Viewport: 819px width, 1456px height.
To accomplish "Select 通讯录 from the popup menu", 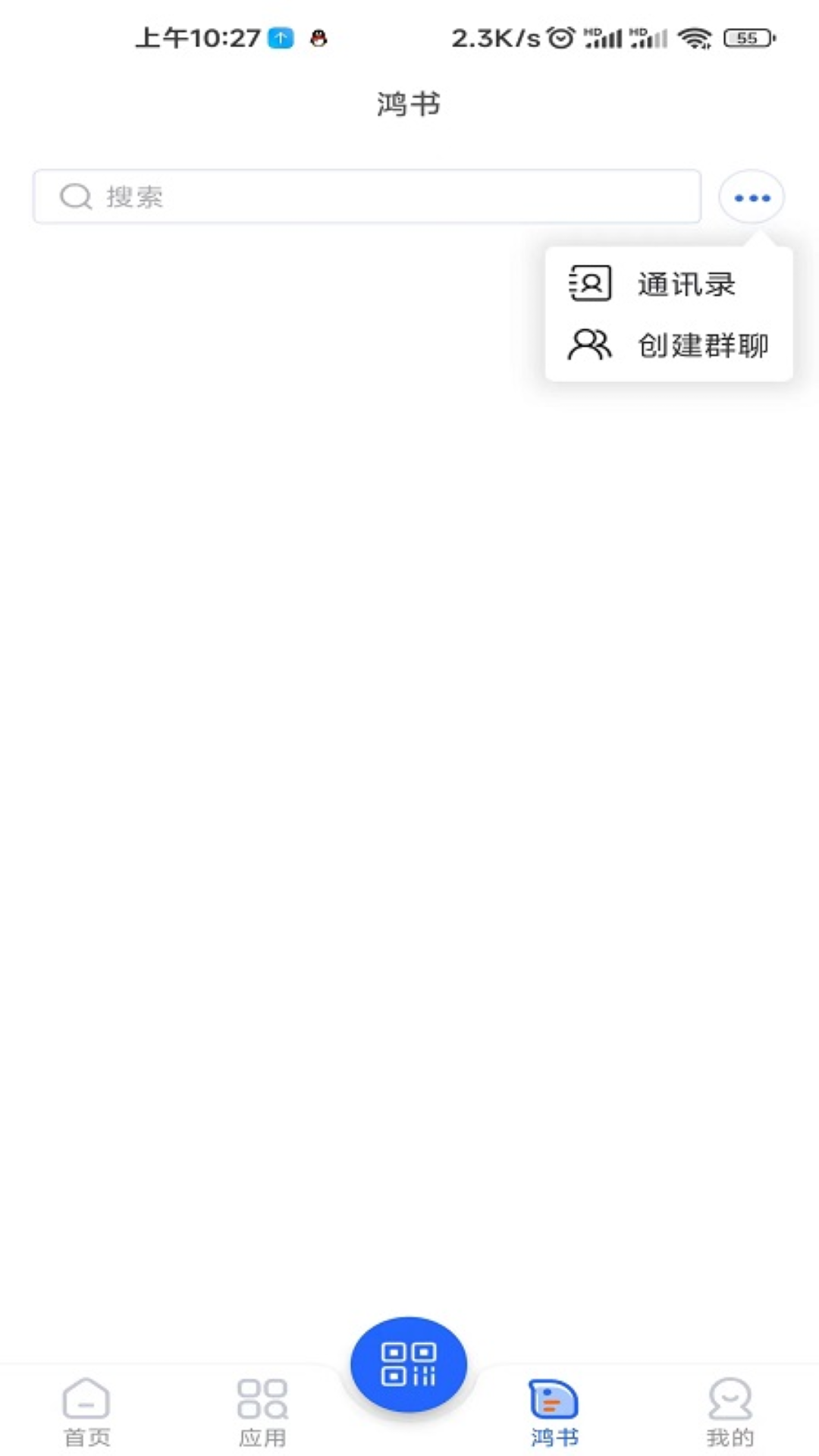I will [686, 284].
